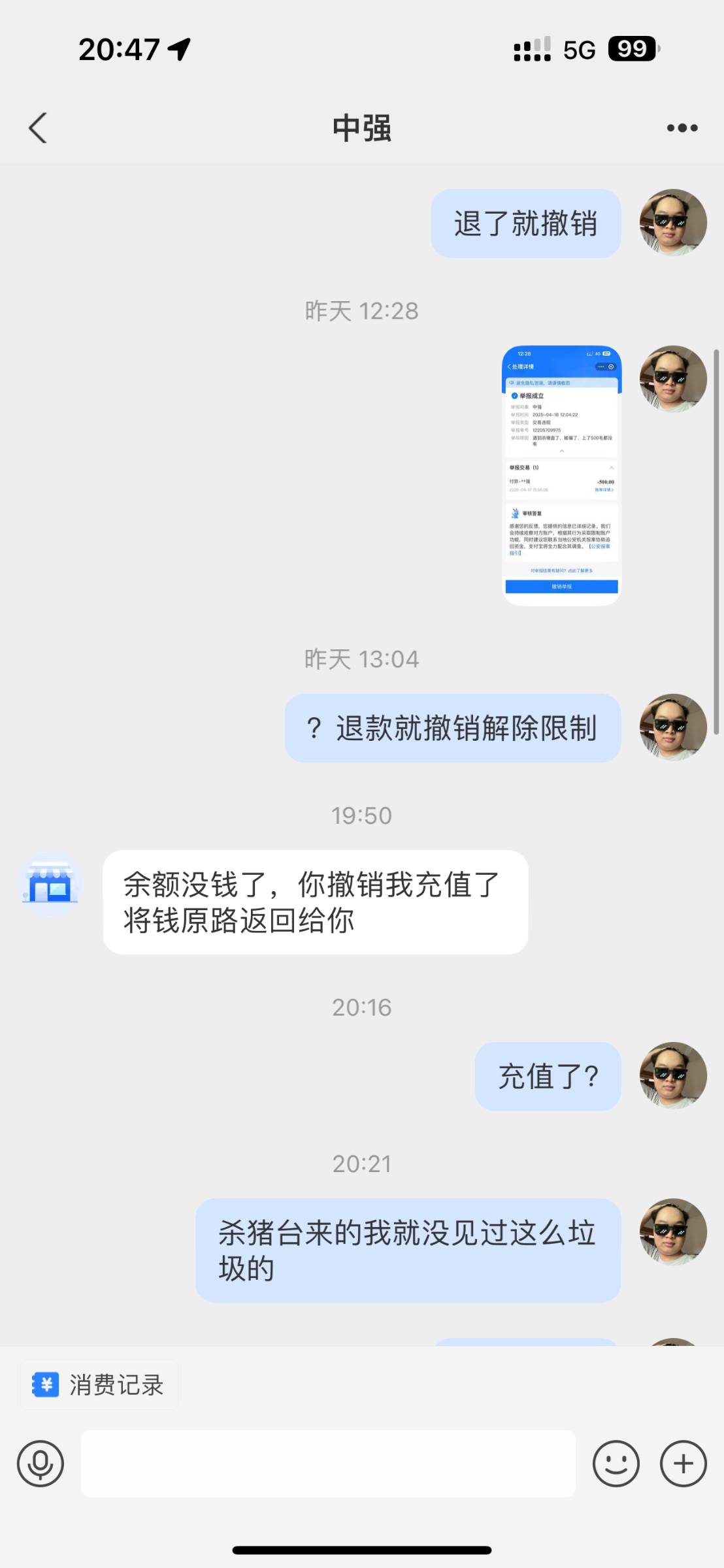This screenshot has height=1568, width=724.
Task: View the merchant's shop avatar profile
Action: pos(50,883)
